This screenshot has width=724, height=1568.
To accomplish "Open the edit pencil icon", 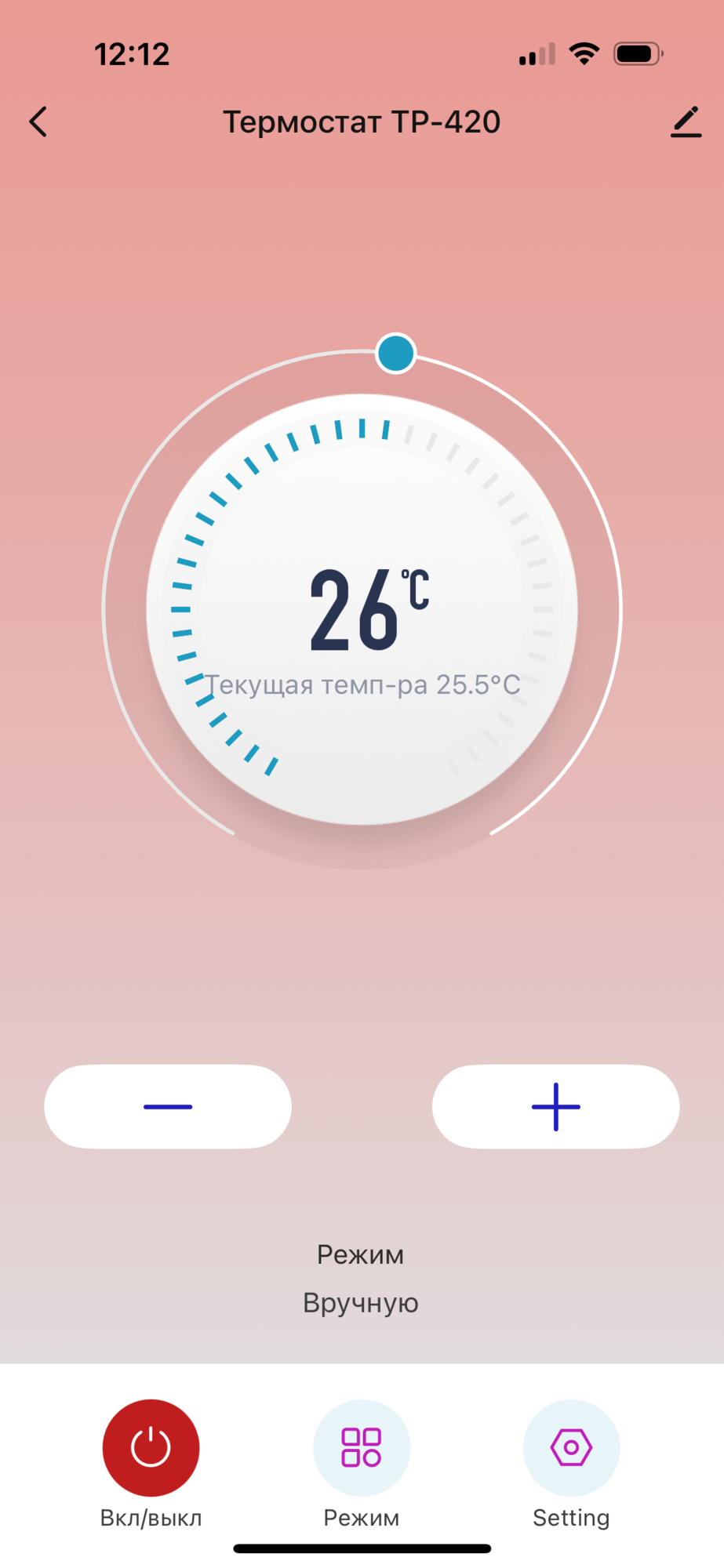I will 686,122.
